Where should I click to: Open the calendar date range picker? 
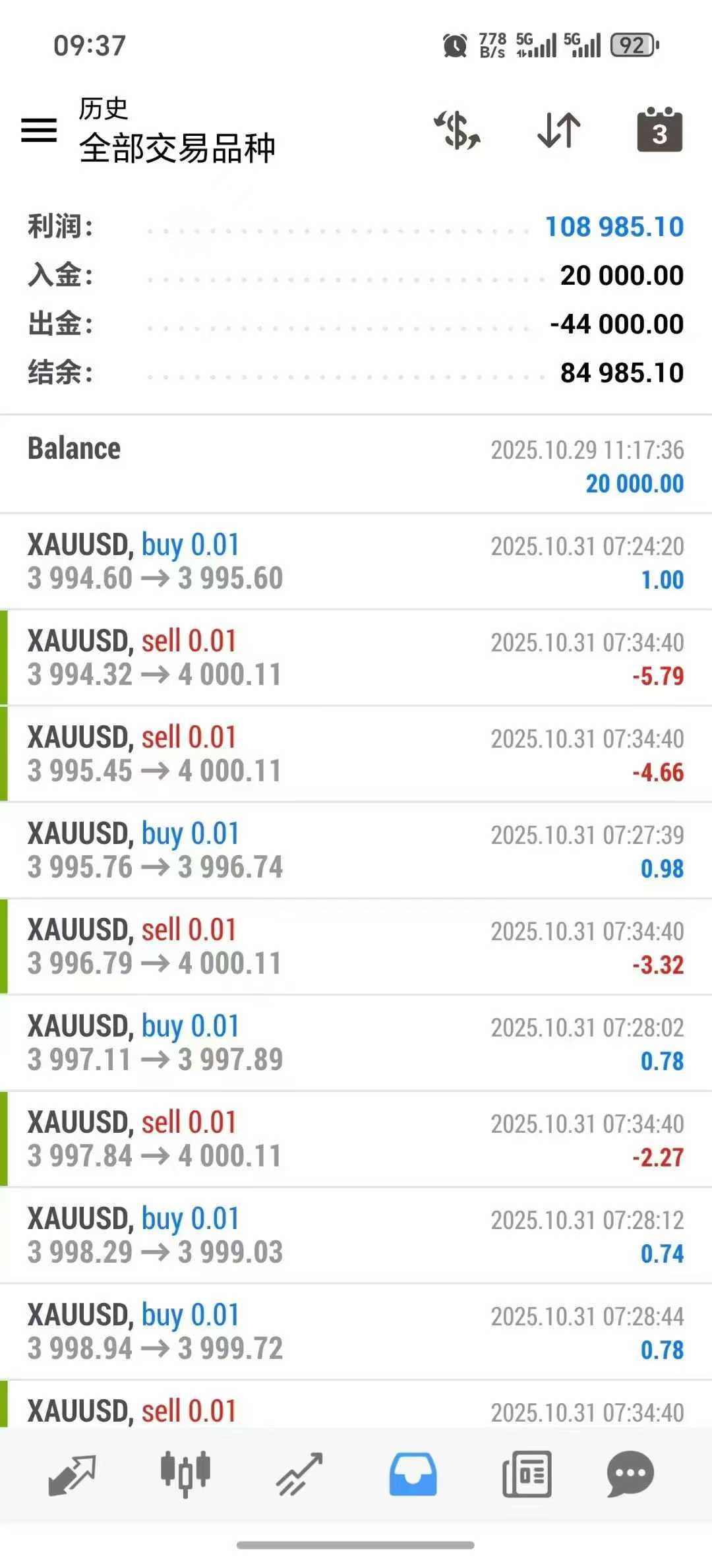659,130
